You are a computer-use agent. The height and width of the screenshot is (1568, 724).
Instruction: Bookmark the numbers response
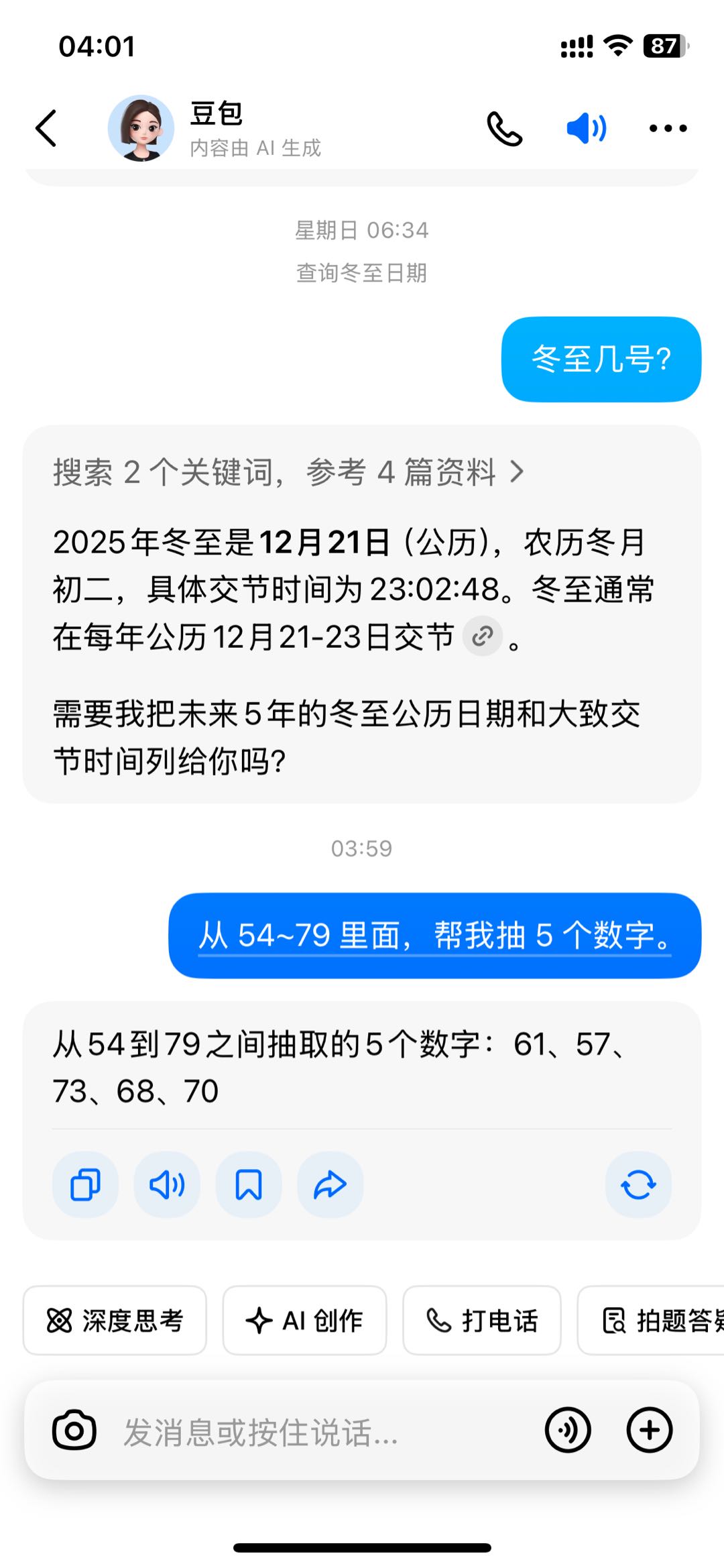click(x=248, y=1184)
